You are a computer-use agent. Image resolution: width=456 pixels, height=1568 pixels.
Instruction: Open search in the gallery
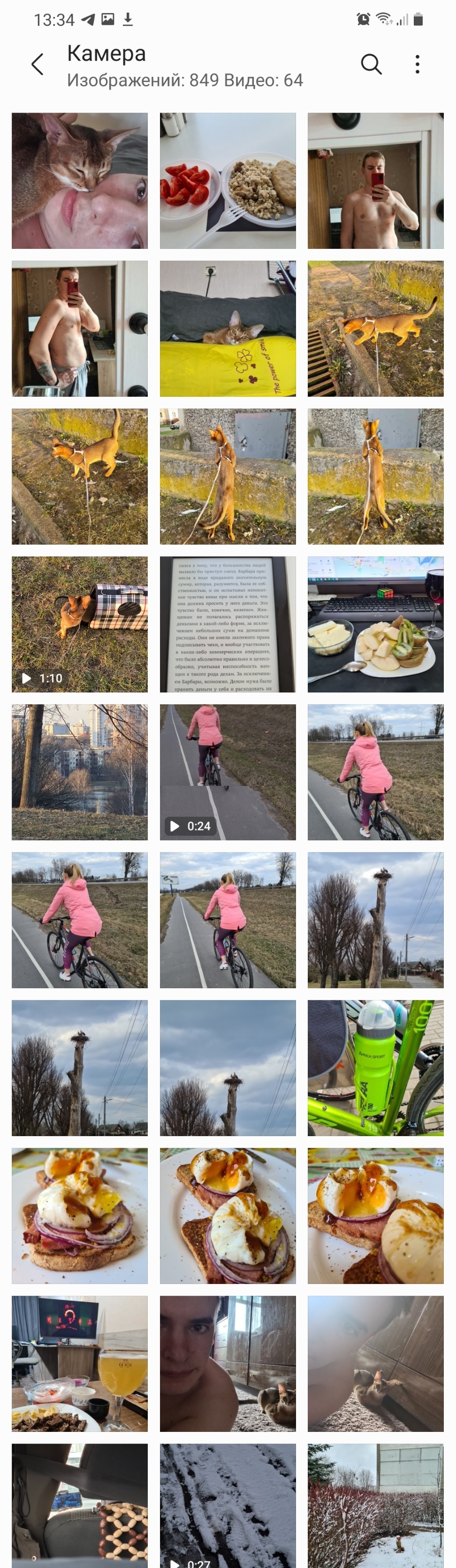click(x=371, y=64)
